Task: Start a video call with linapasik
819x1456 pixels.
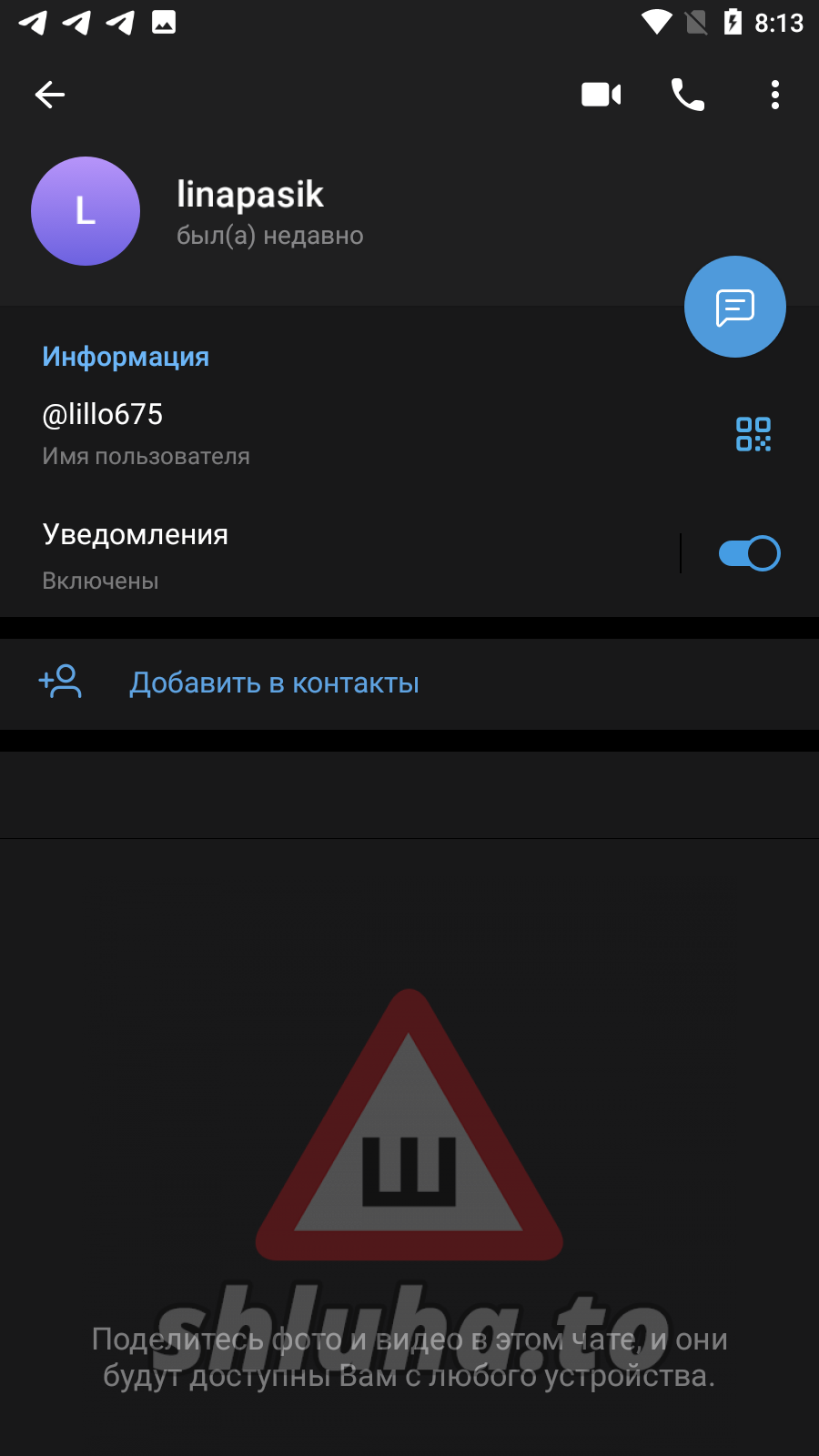Action: 601,95
